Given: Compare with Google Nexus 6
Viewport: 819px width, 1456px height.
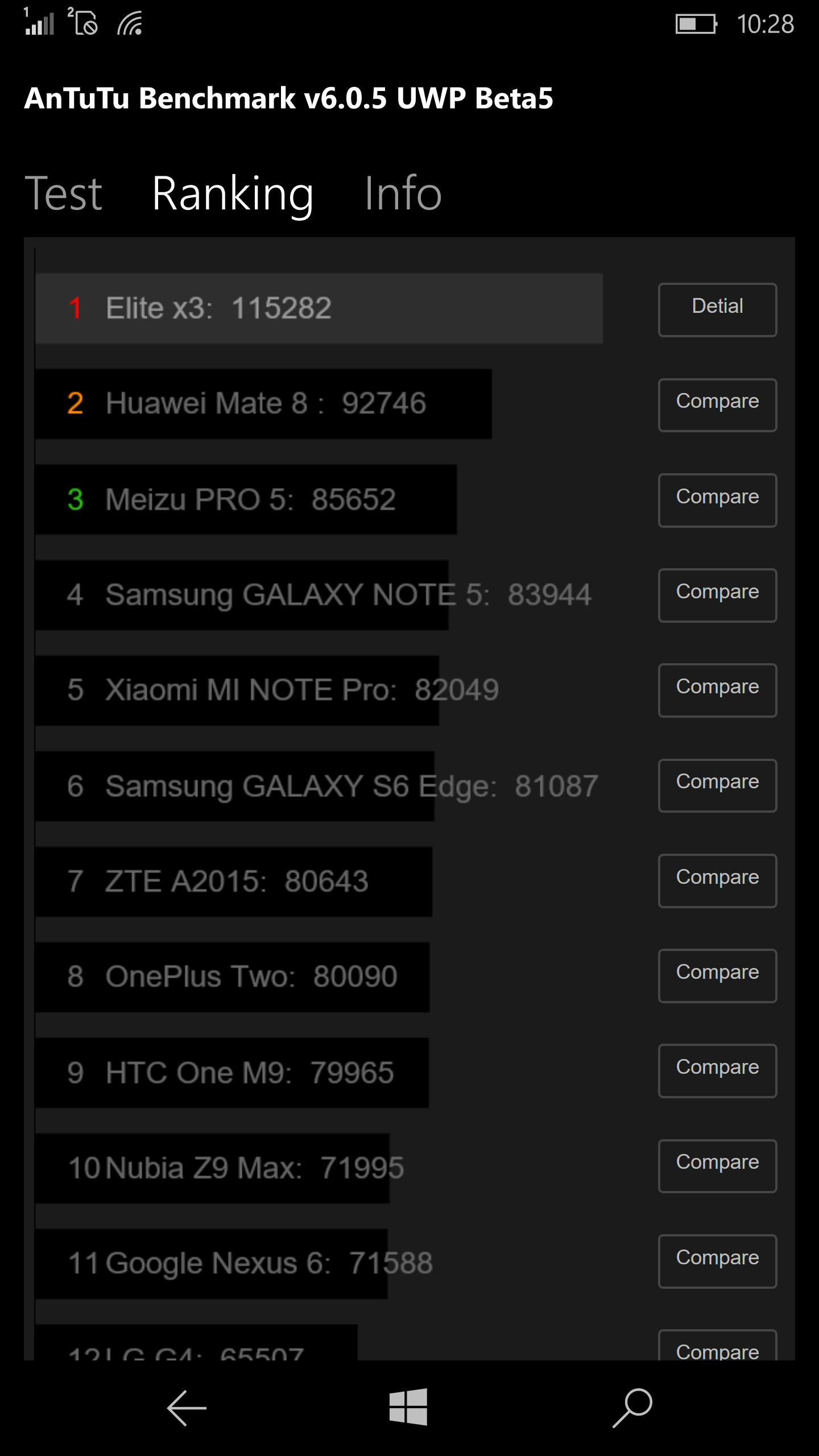Looking at the screenshot, I should coord(717,1261).
